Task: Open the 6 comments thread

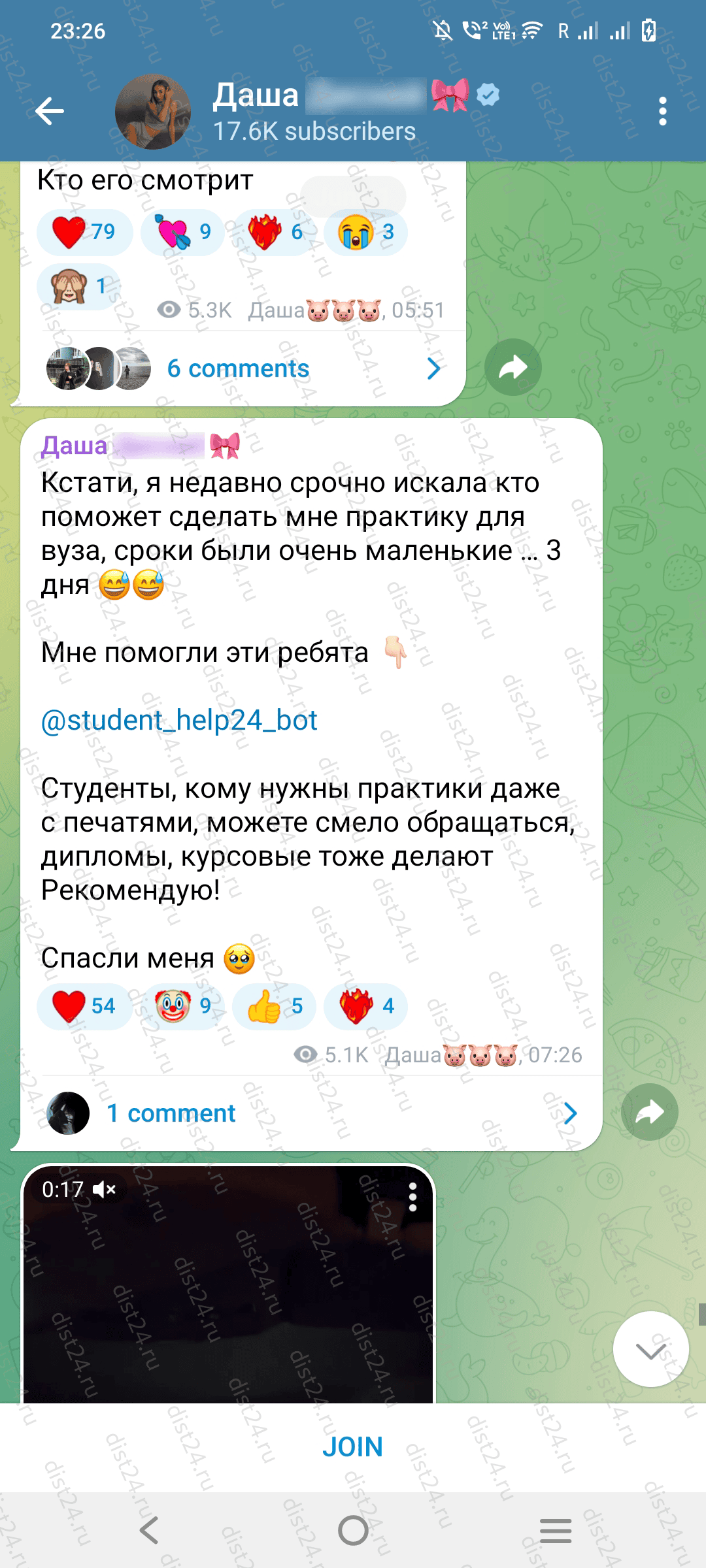Action: click(239, 368)
